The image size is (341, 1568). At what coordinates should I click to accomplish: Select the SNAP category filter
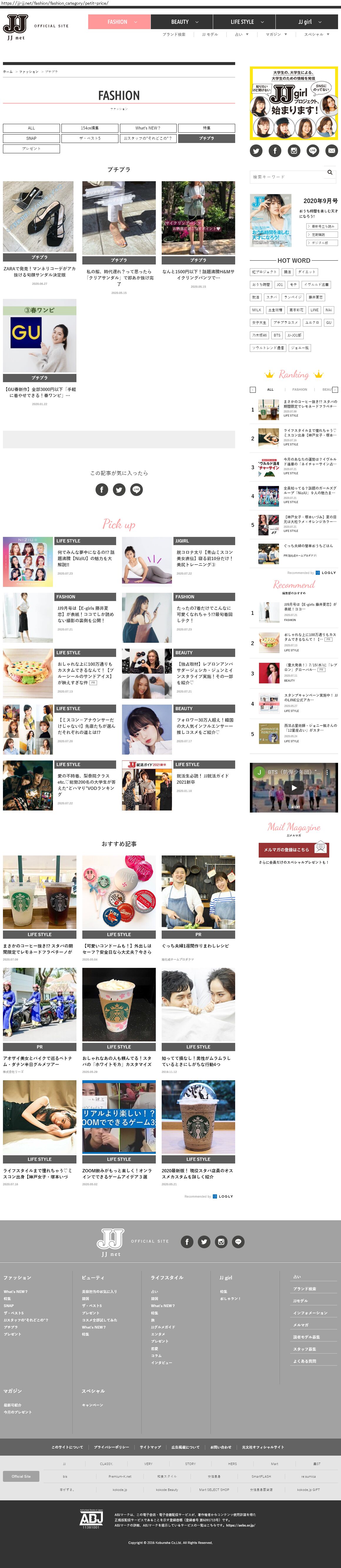tap(31, 138)
